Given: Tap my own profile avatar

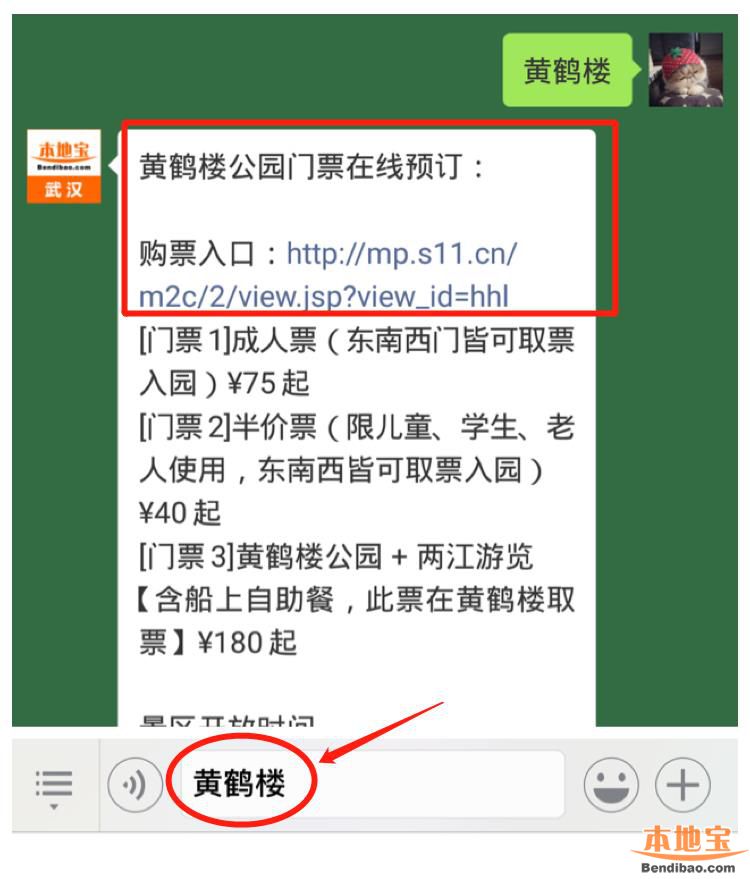Looking at the screenshot, I should point(685,69).
